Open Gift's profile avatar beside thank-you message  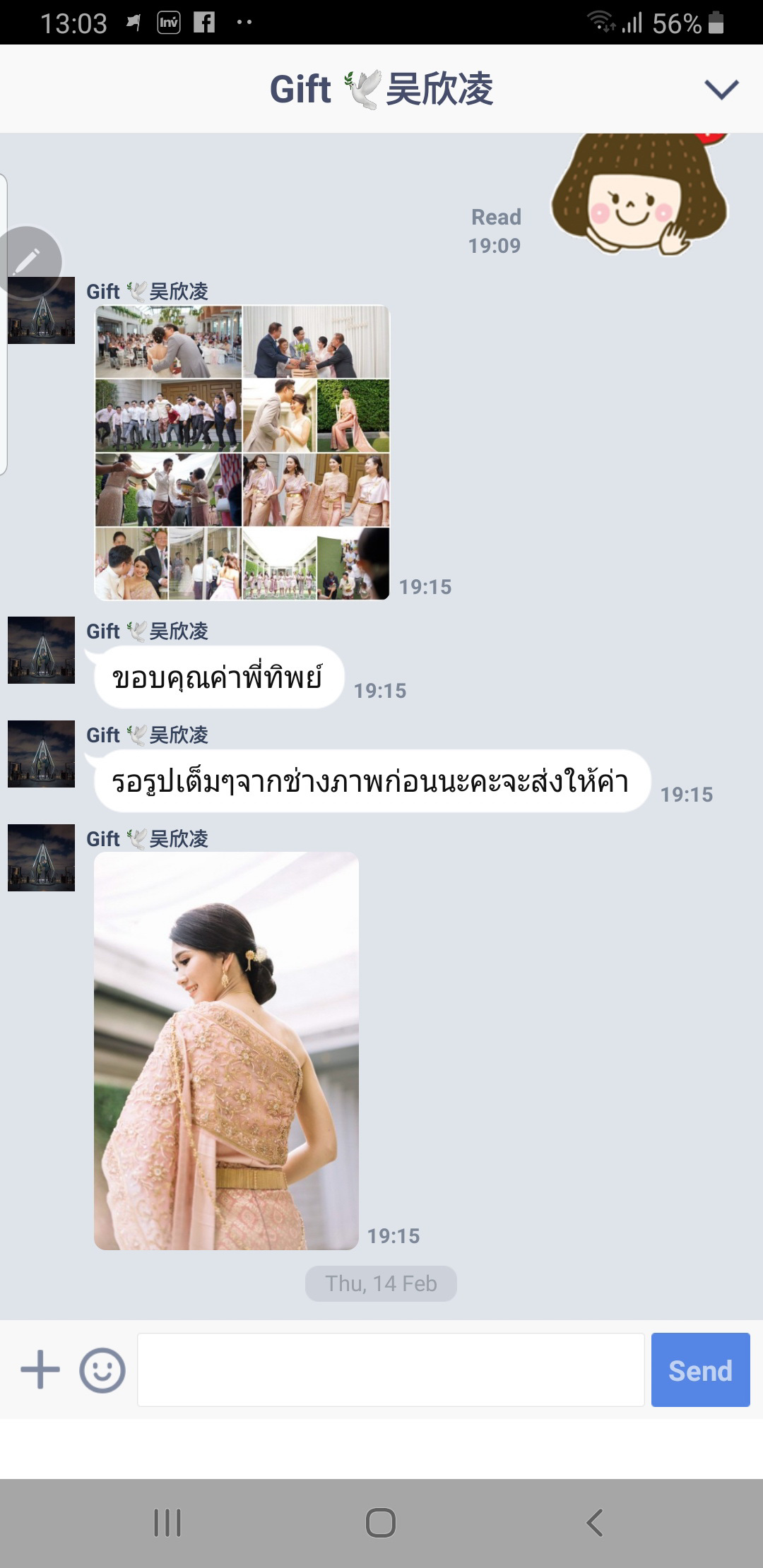pyautogui.click(x=41, y=650)
